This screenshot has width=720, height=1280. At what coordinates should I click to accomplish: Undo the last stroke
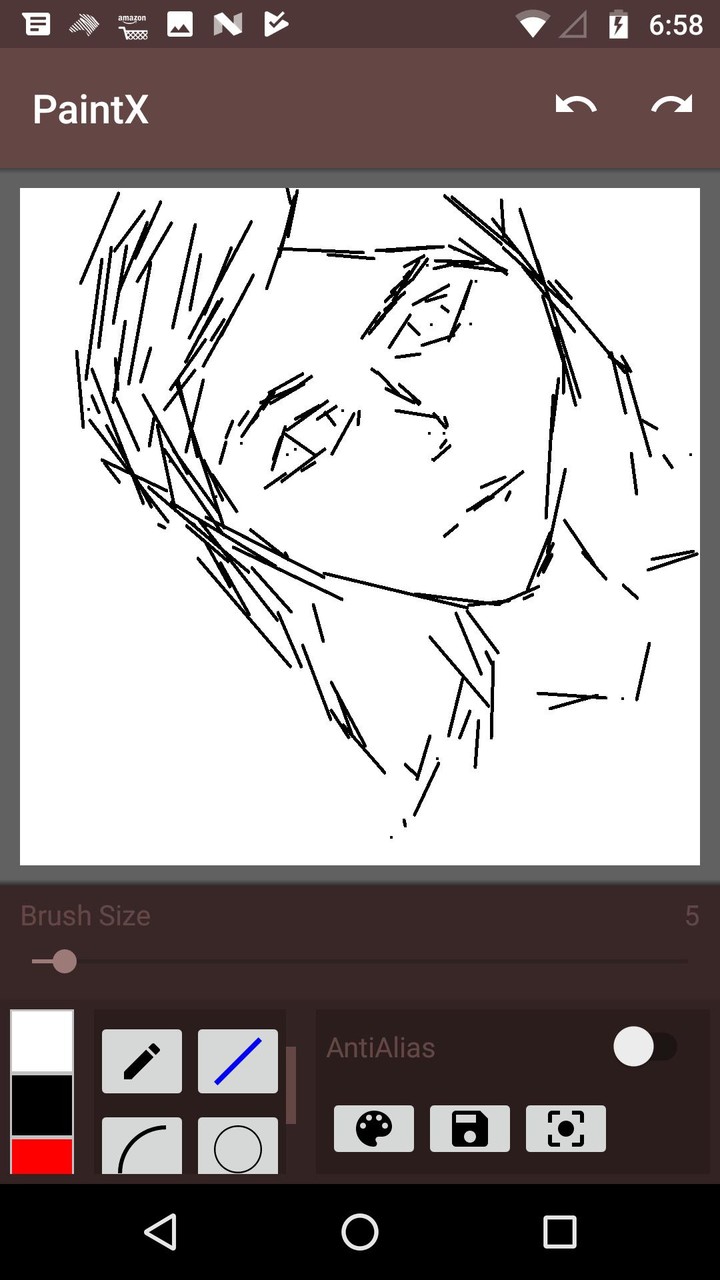[576, 106]
